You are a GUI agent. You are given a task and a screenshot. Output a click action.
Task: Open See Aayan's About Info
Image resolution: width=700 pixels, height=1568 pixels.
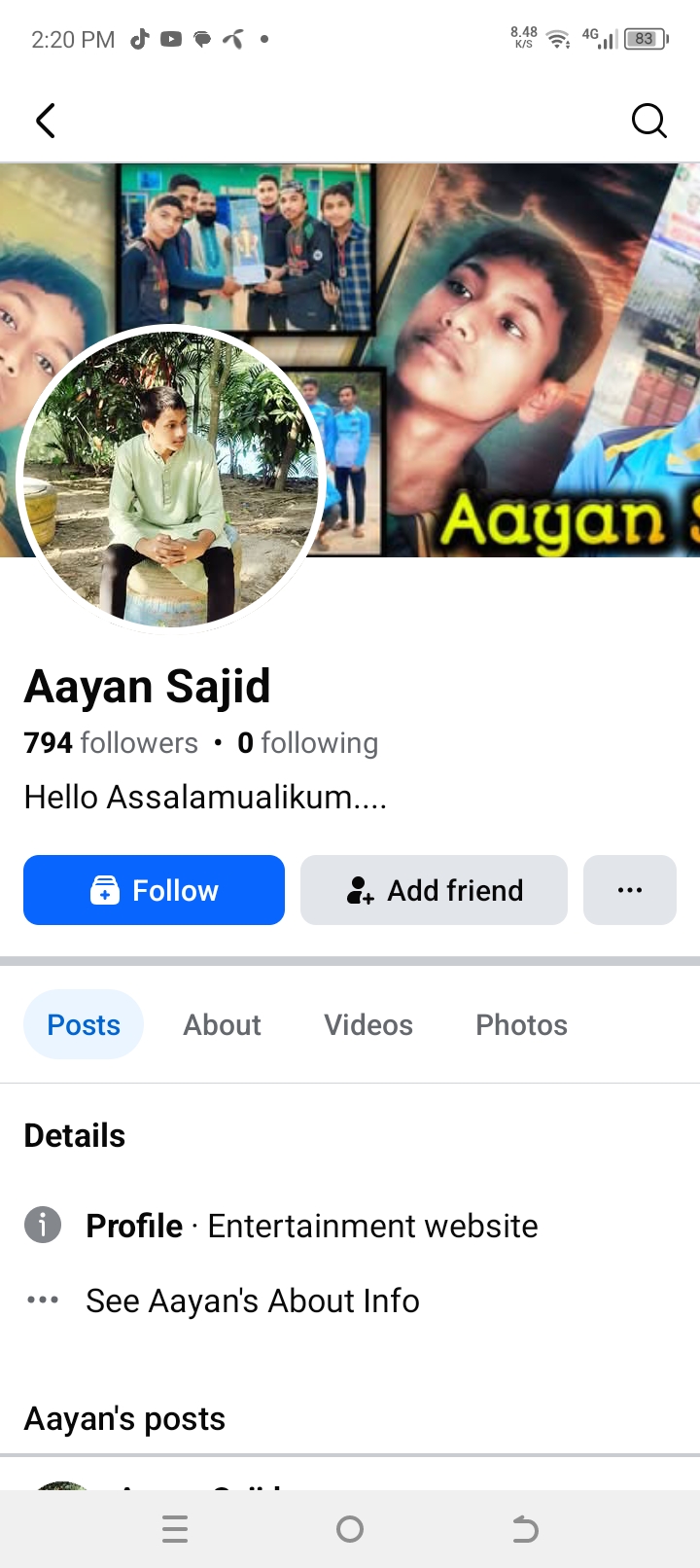[x=252, y=1301]
